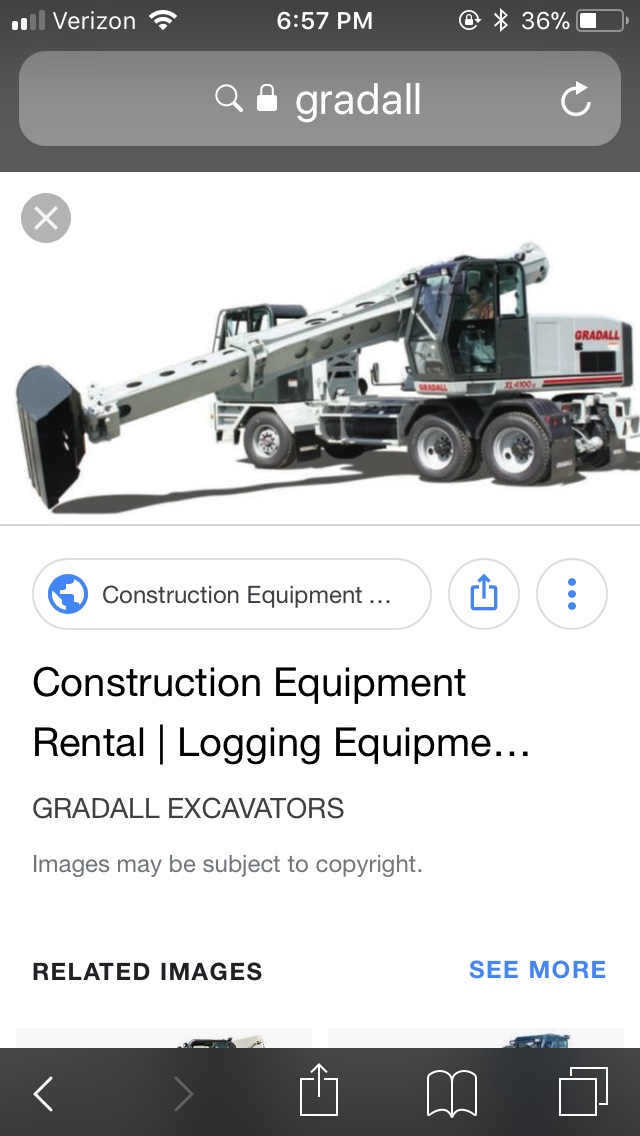Show open Safari tabs

click(583, 1092)
